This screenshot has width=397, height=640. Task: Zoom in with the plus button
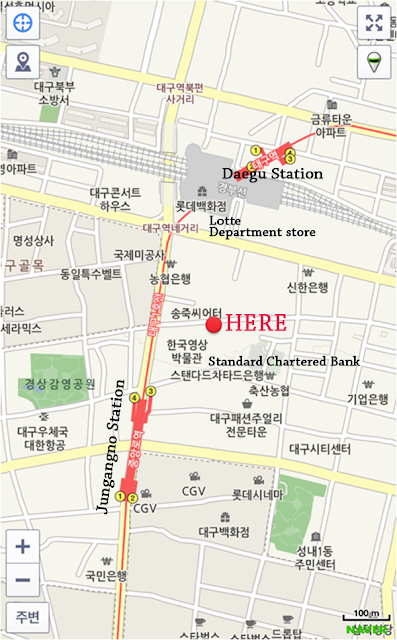click(x=23, y=547)
